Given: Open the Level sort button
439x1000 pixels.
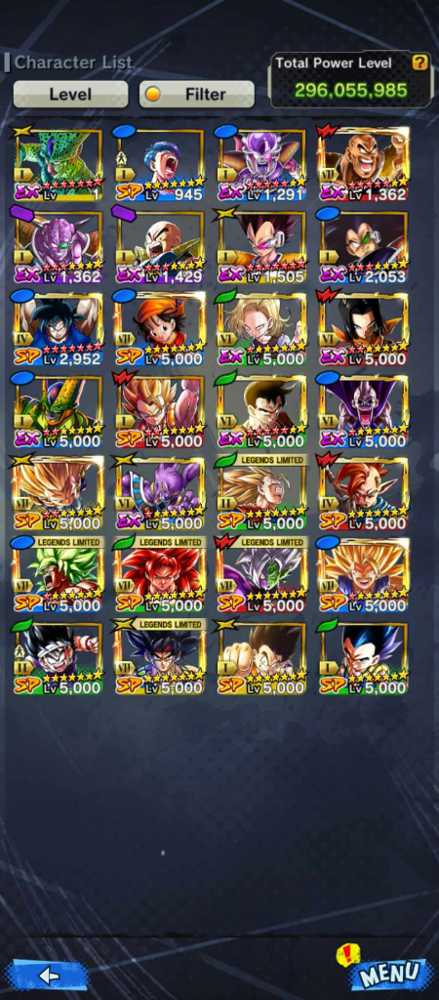Looking at the screenshot, I should pyautogui.click(x=70, y=94).
